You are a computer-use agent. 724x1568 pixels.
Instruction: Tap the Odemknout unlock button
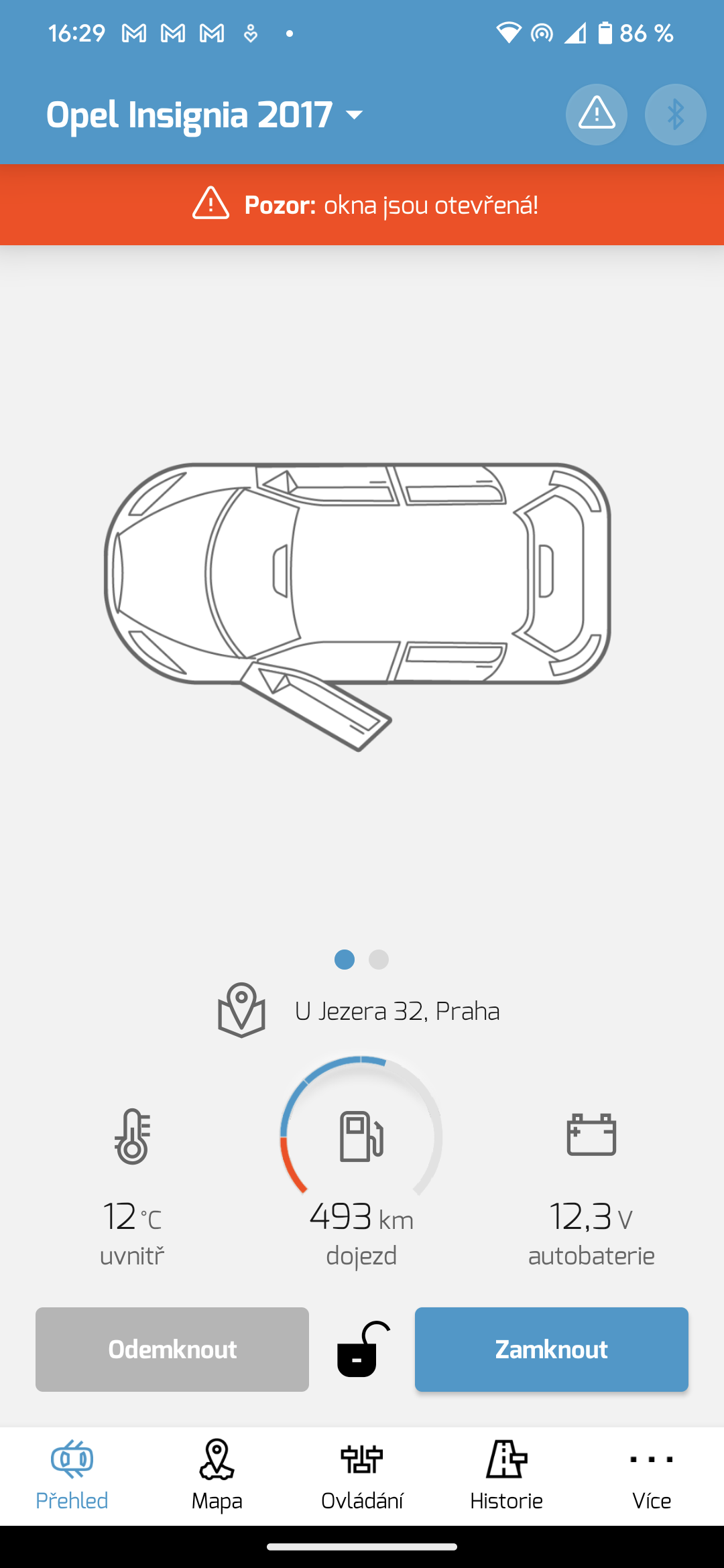tap(172, 1350)
